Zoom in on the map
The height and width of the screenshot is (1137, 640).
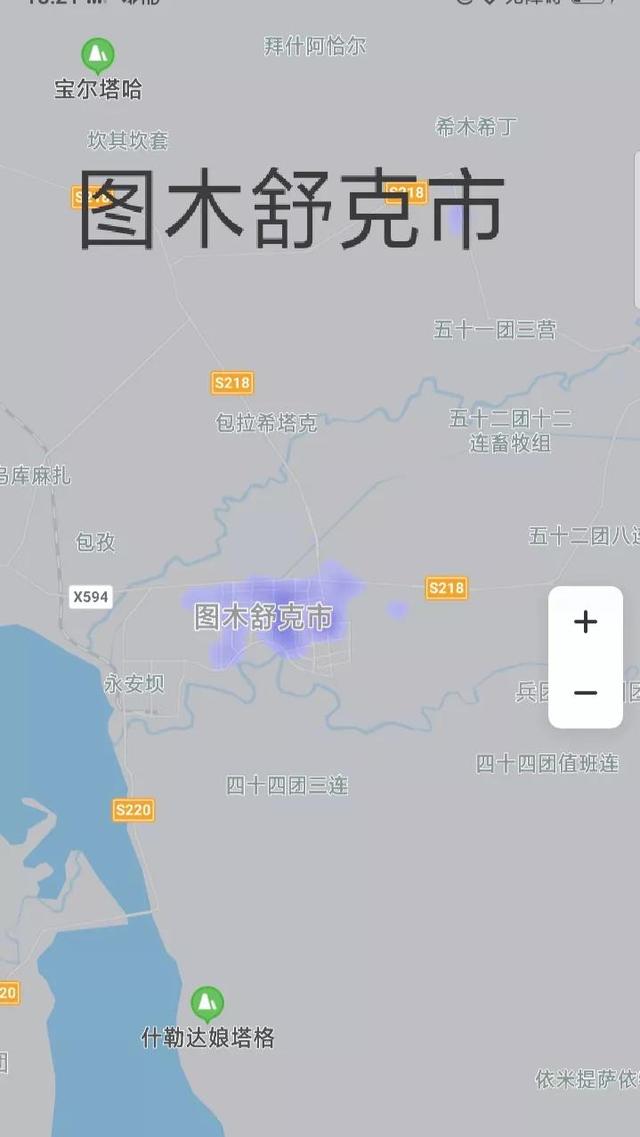pos(585,622)
